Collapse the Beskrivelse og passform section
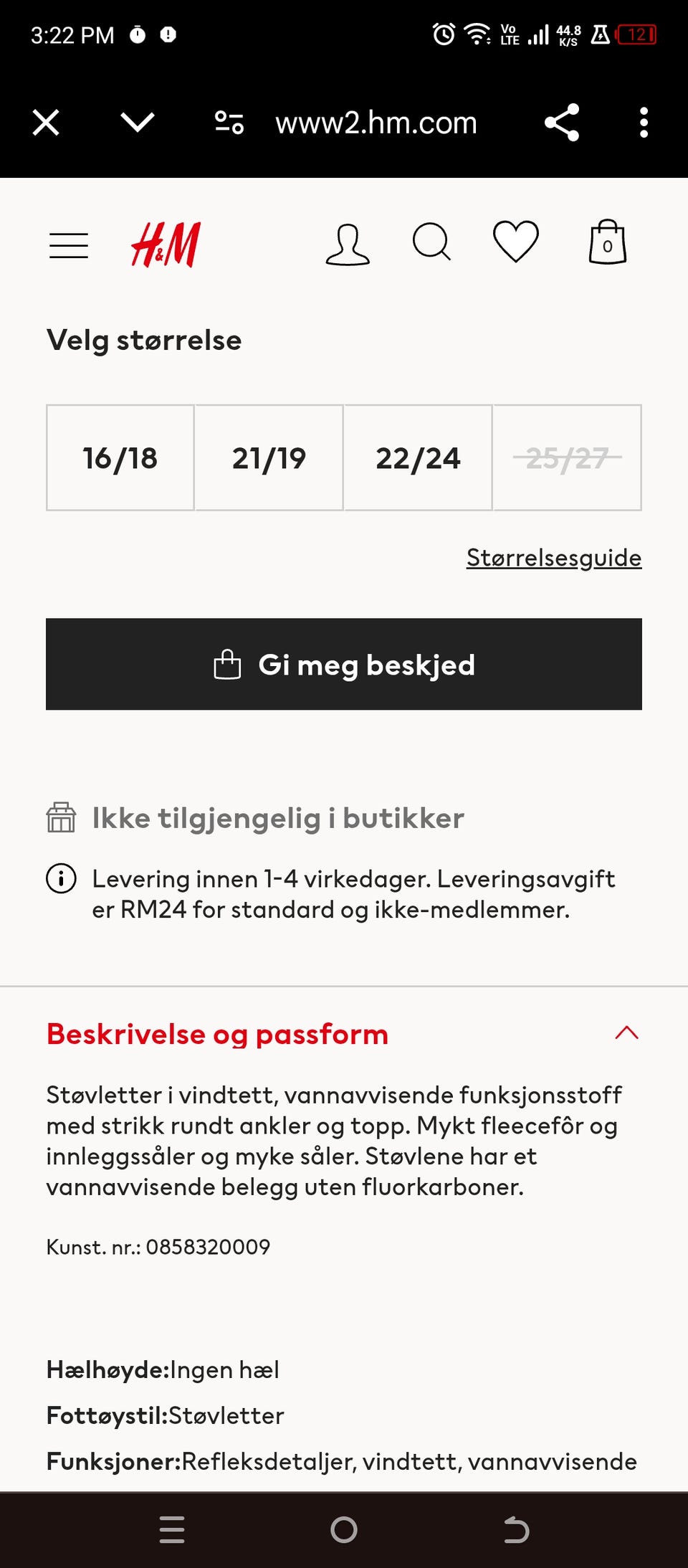Viewport: 688px width, 1568px height. pyautogui.click(x=627, y=1033)
